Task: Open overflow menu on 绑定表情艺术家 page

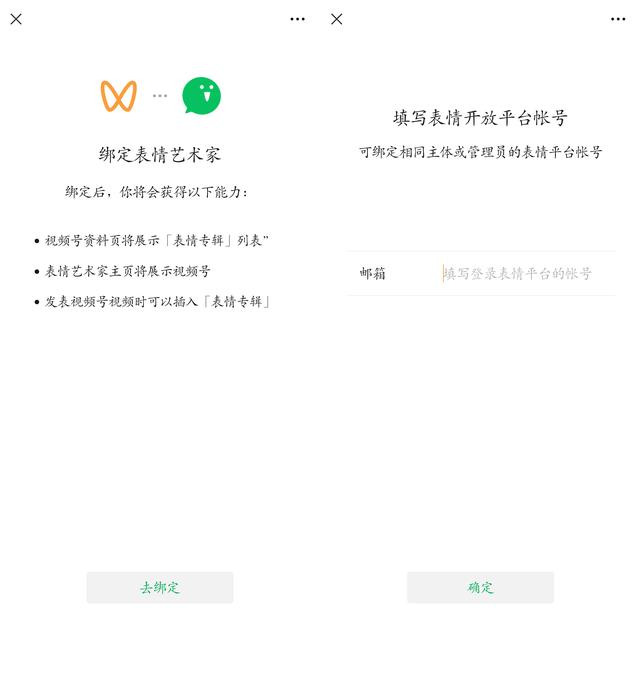Action: (x=297, y=19)
